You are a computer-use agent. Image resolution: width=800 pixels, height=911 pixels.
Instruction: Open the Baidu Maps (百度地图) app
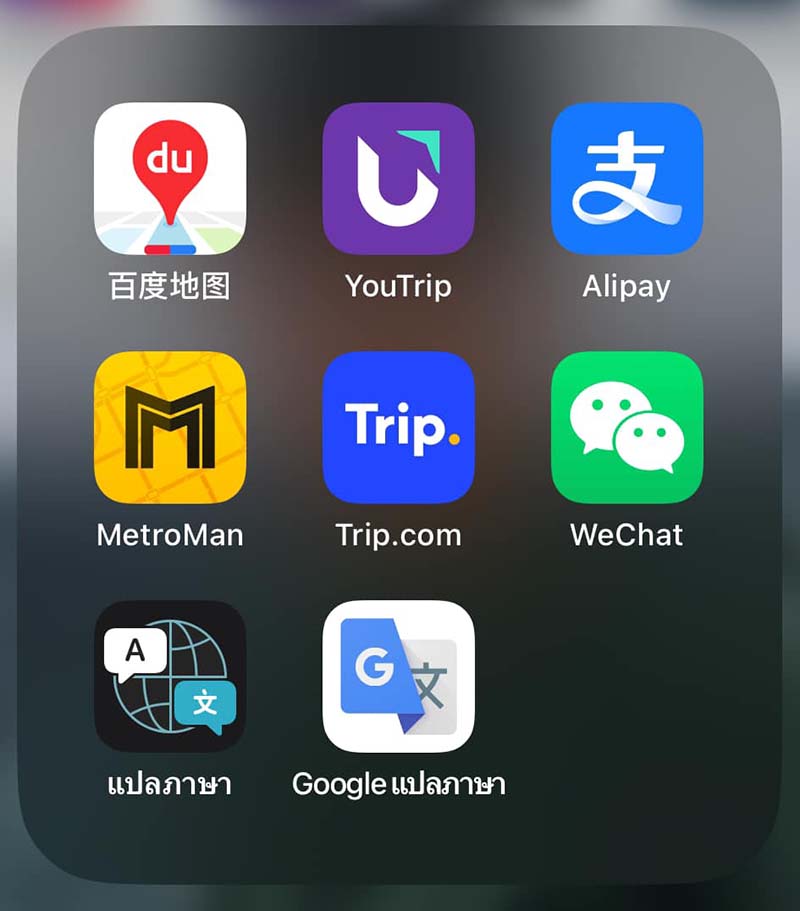[x=170, y=179]
